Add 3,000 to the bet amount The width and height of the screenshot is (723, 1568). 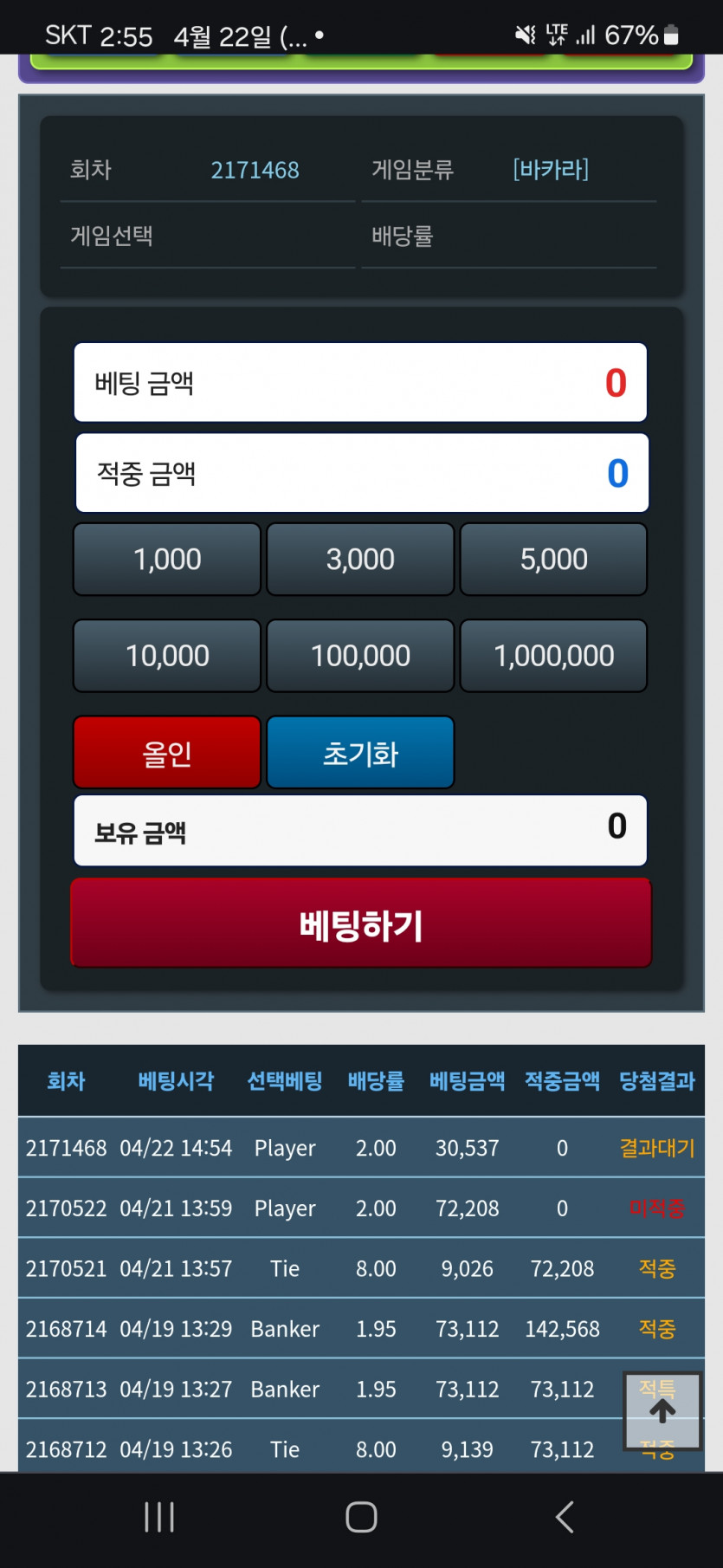point(360,560)
